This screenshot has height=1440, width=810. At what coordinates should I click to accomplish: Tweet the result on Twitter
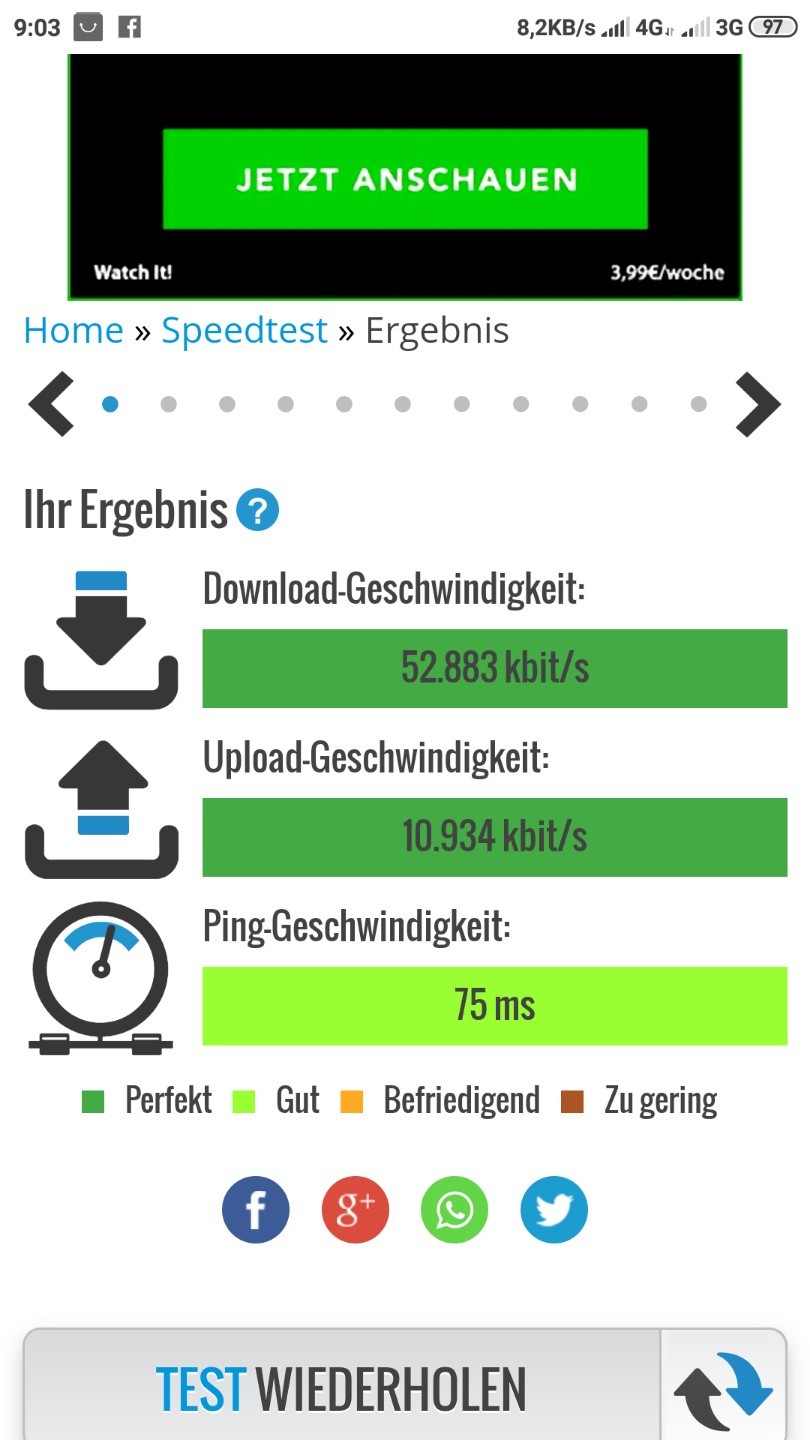tap(554, 1210)
